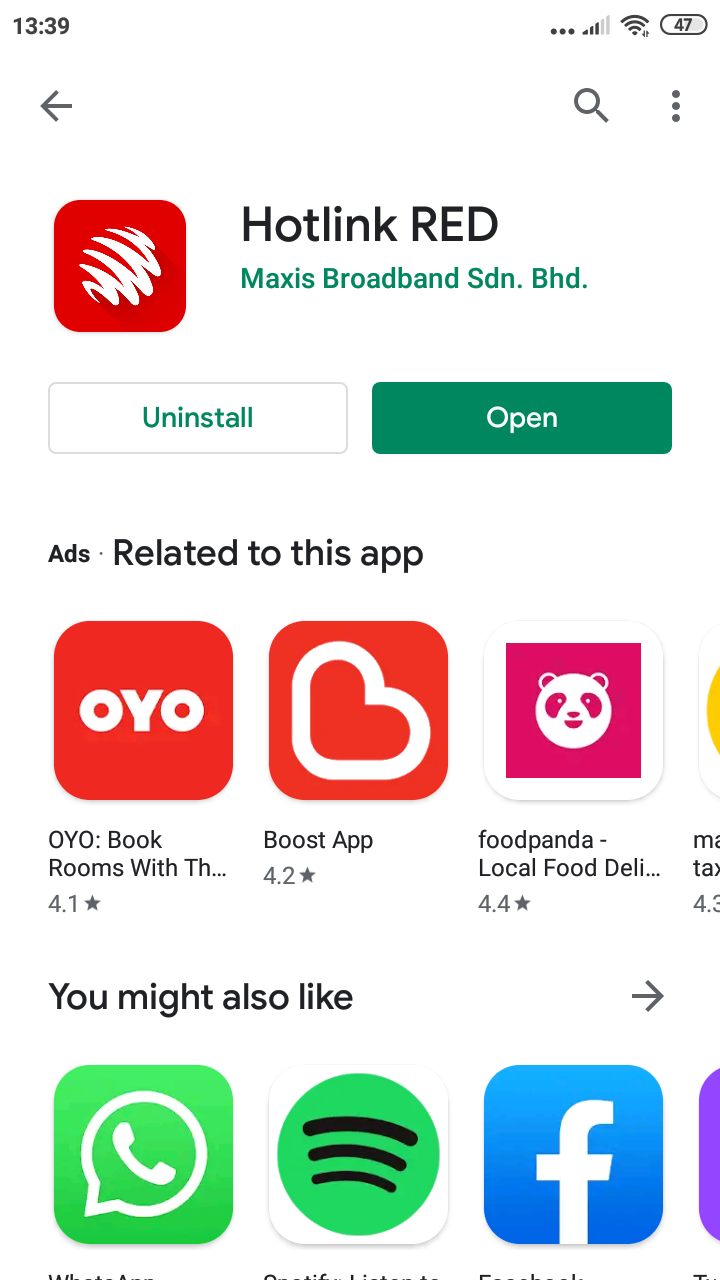The width and height of the screenshot is (720, 1280).
Task: Open the search magnifier icon
Action: click(591, 105)
